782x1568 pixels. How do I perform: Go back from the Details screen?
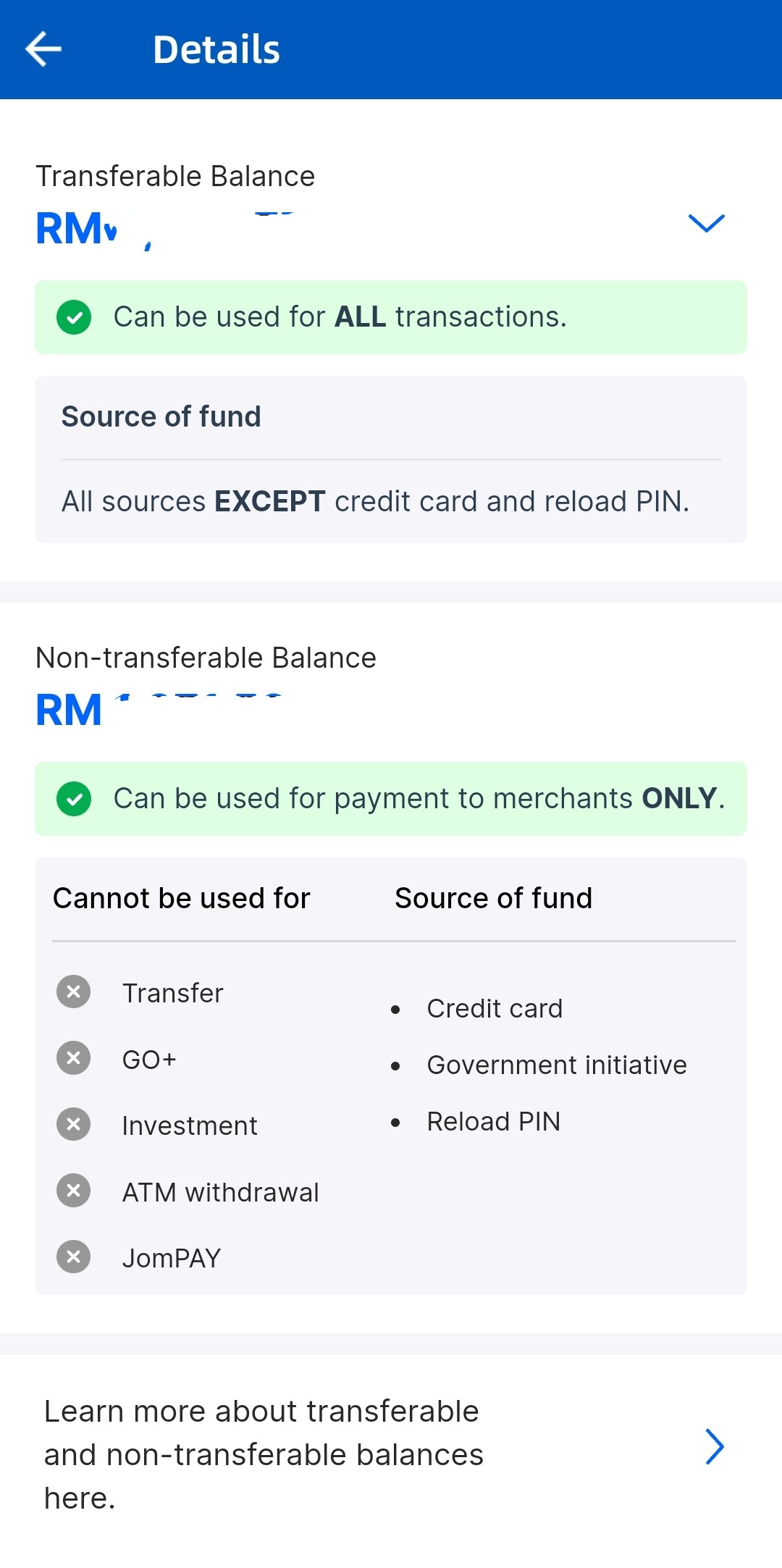pyautogui.click(x=43, y=49)
